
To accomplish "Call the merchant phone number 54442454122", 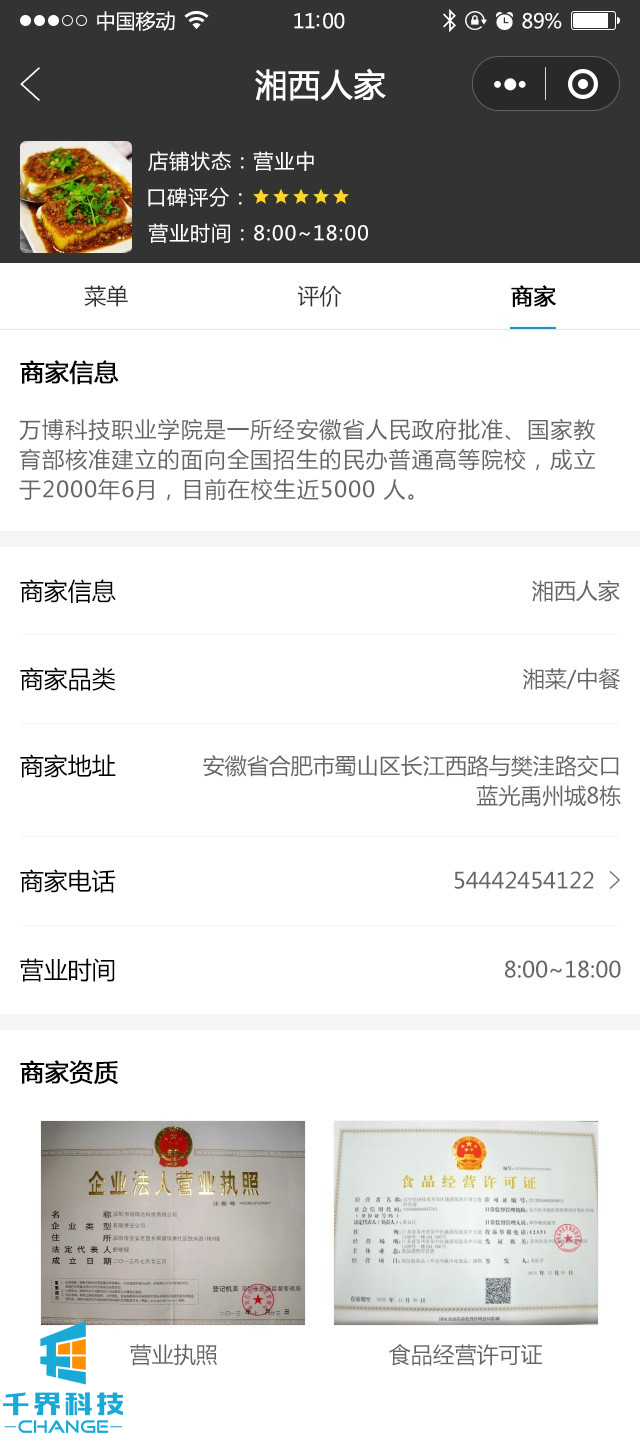I will coord(535,881).
